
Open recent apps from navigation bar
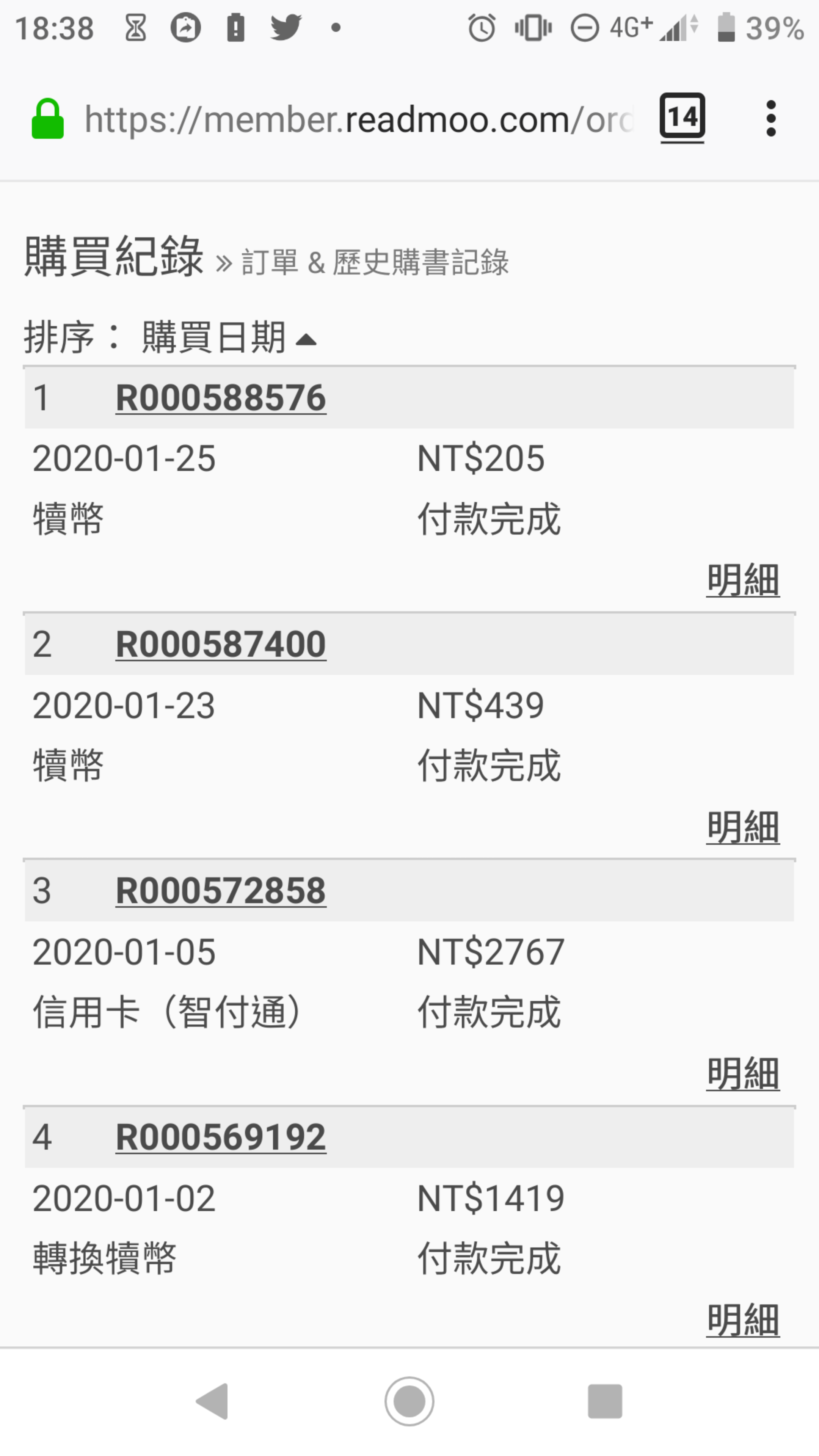tap(605, 1401)
